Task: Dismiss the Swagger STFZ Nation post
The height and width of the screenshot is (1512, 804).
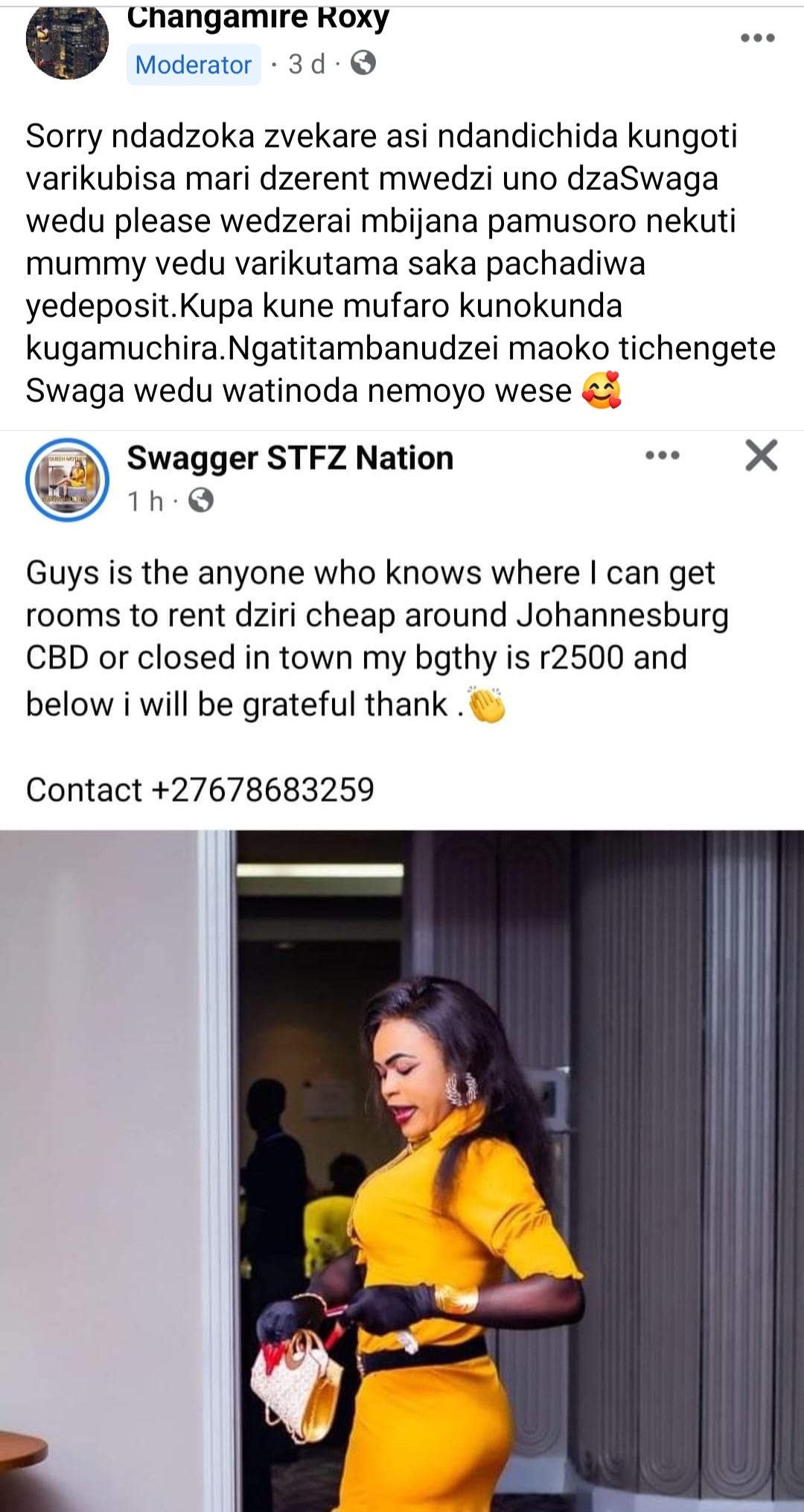Action: (761, 456)
